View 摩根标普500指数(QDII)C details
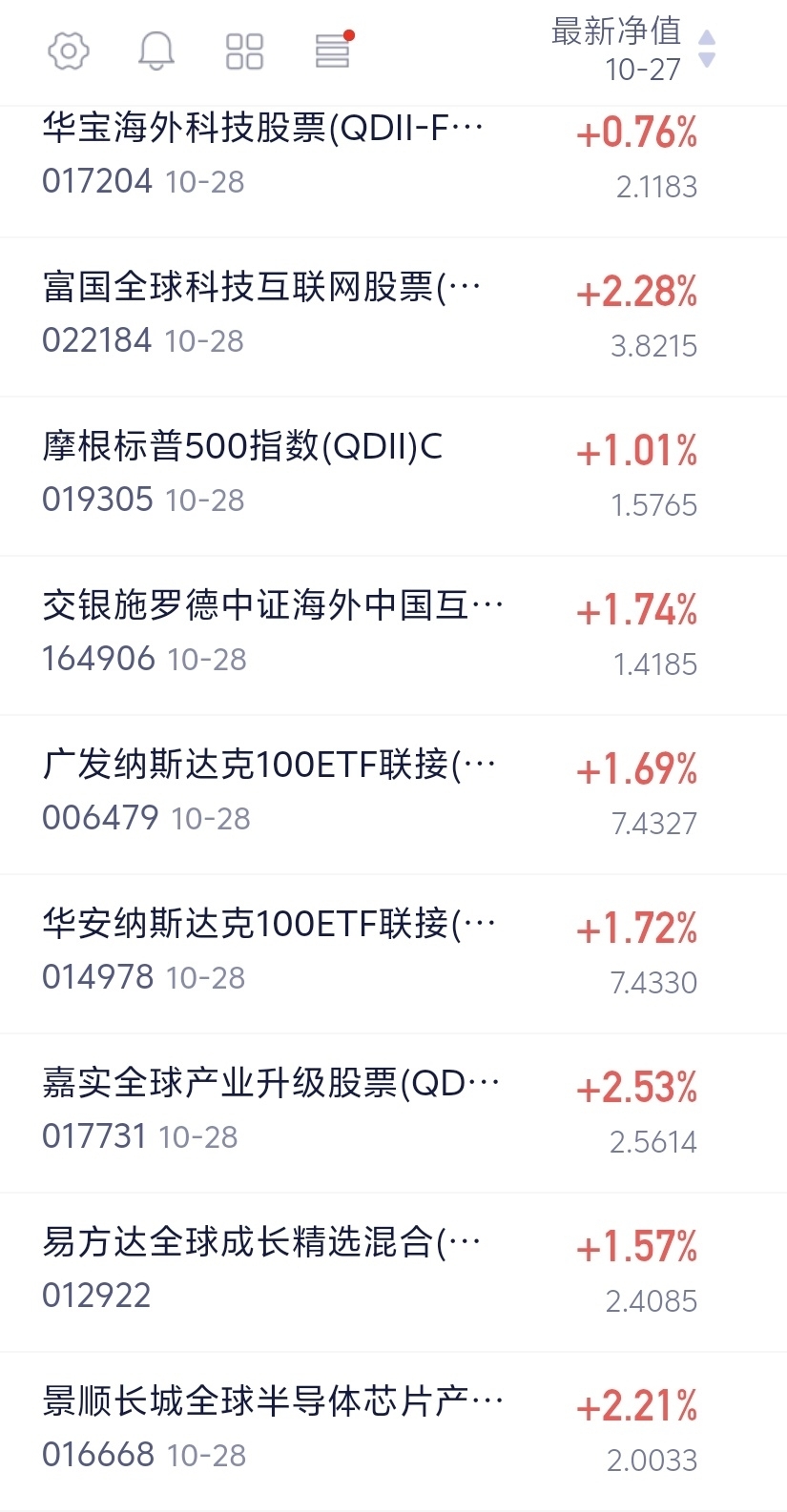 pyautogui.click(x=393, y=476)
